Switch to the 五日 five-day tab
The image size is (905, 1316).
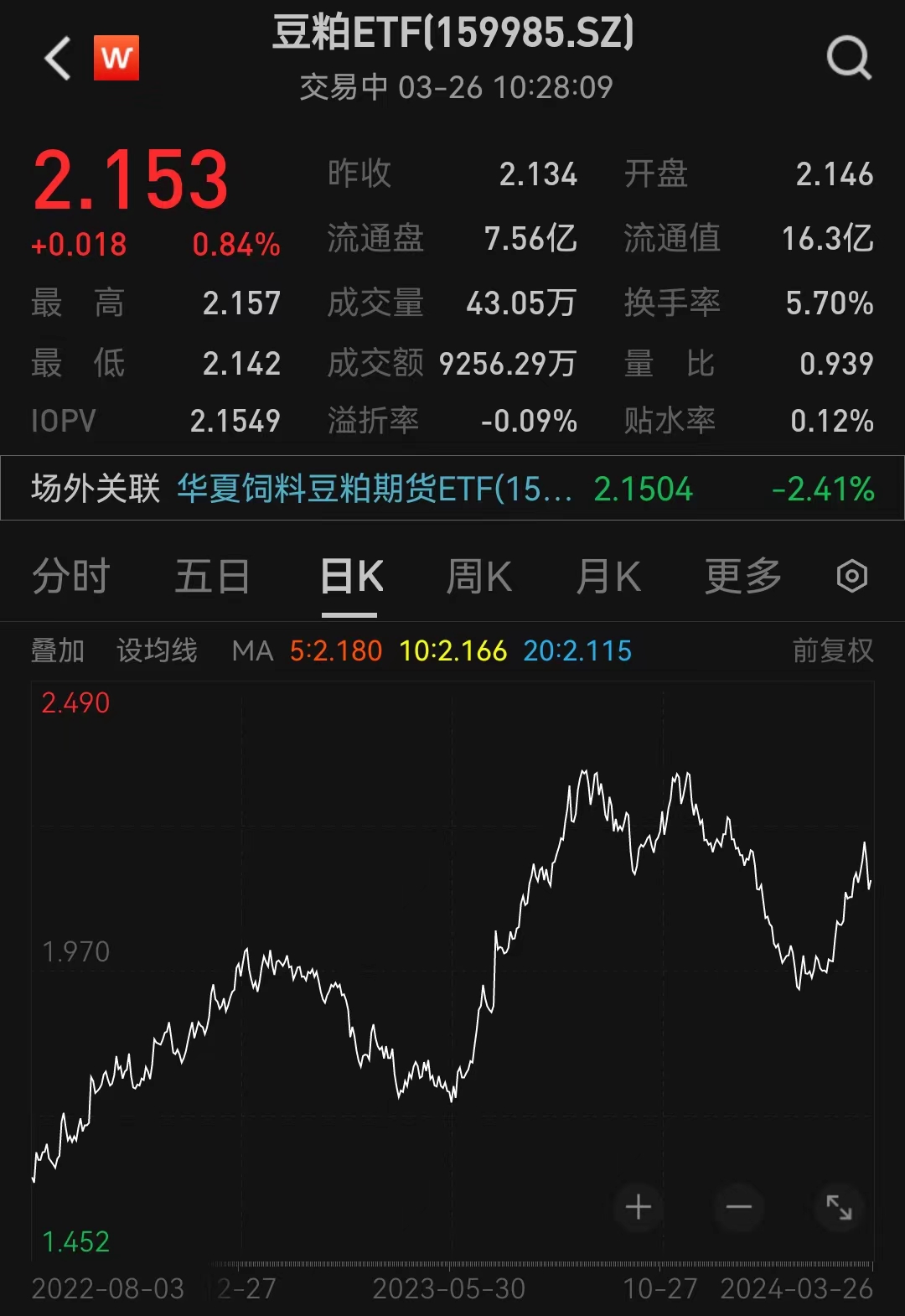[x=212, y=576]
